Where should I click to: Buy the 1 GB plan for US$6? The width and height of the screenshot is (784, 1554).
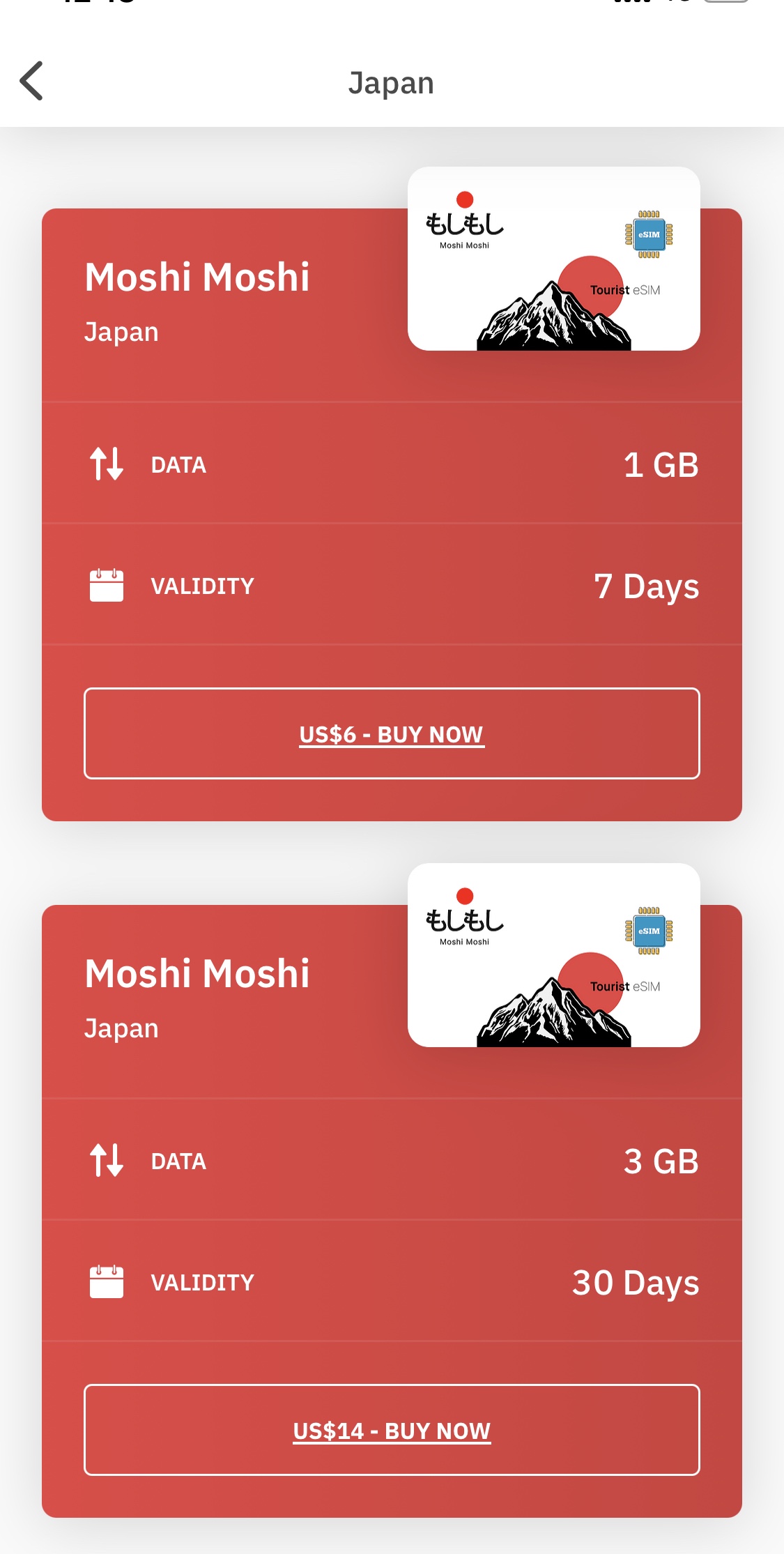[x=392, y=733]
